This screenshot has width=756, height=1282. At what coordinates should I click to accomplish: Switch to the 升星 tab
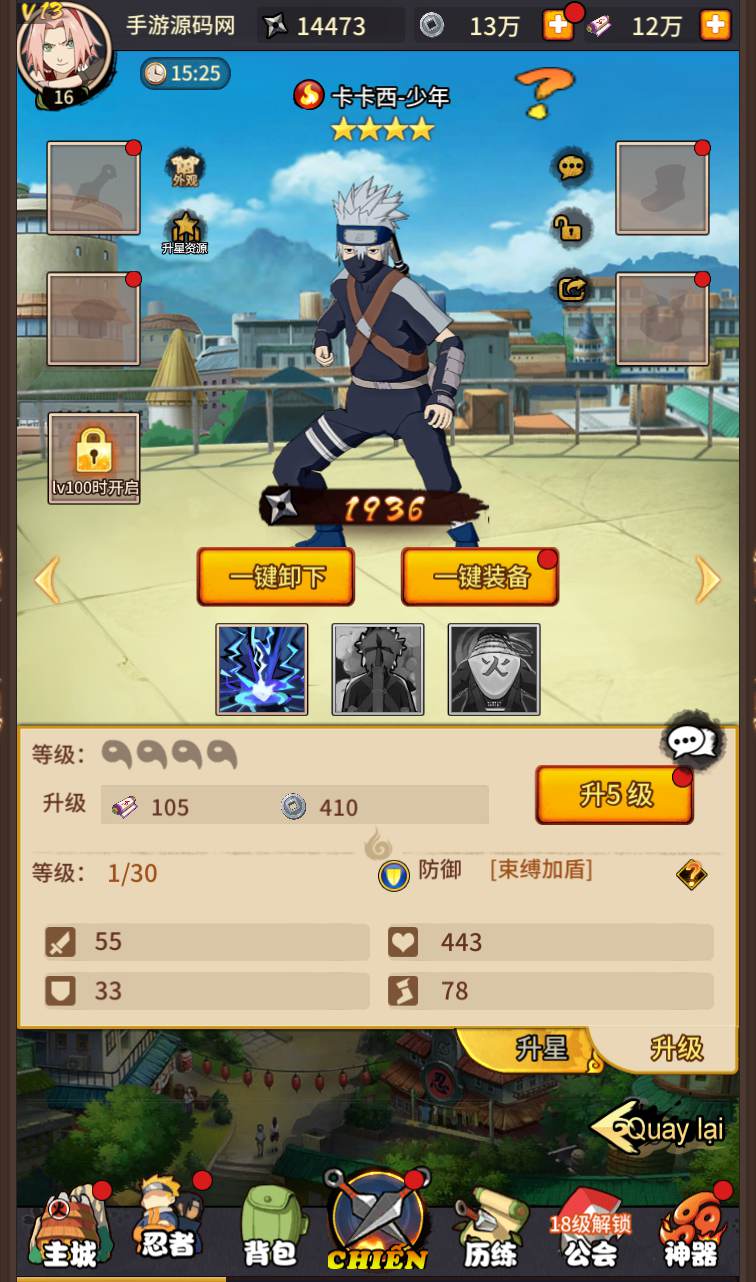541,1048
